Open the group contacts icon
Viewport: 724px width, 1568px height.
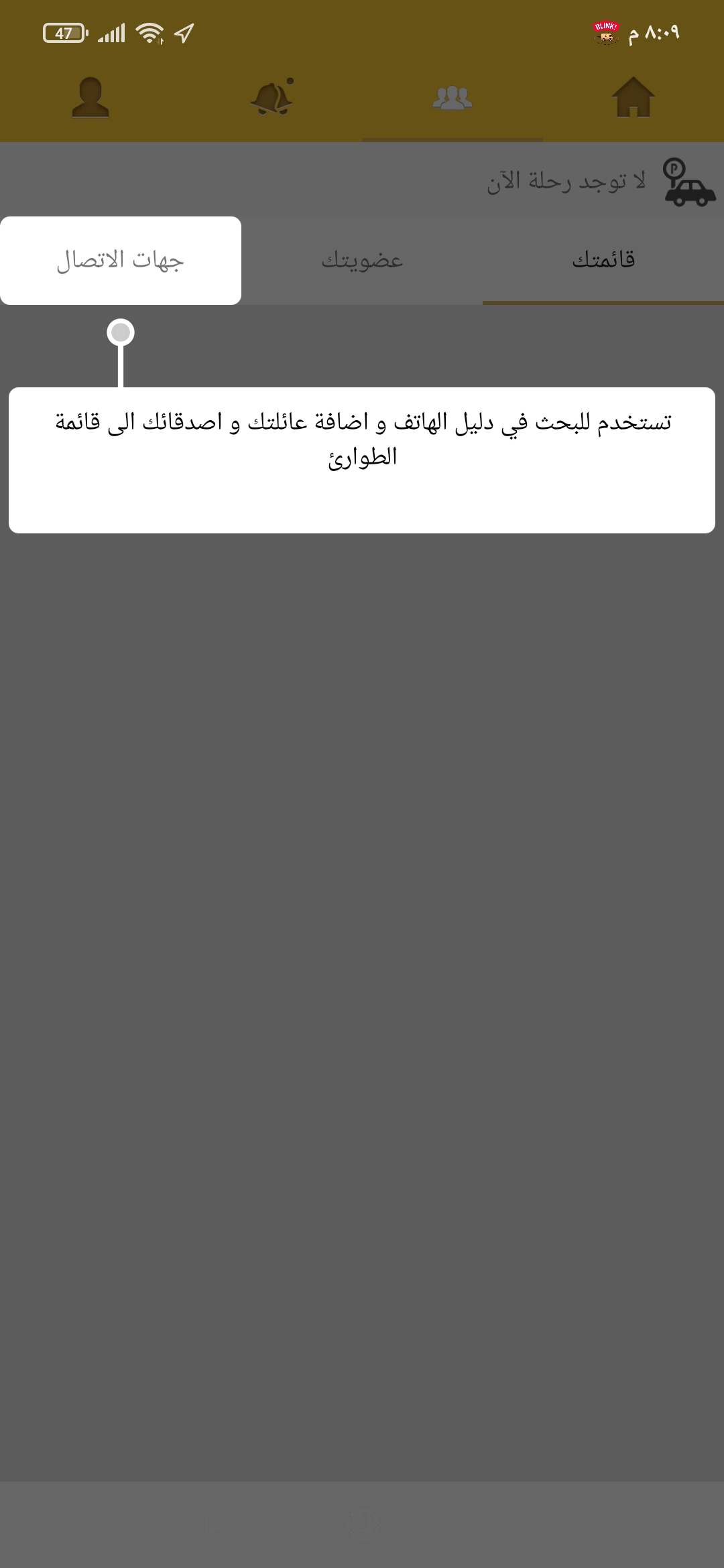tap(452, 98)
